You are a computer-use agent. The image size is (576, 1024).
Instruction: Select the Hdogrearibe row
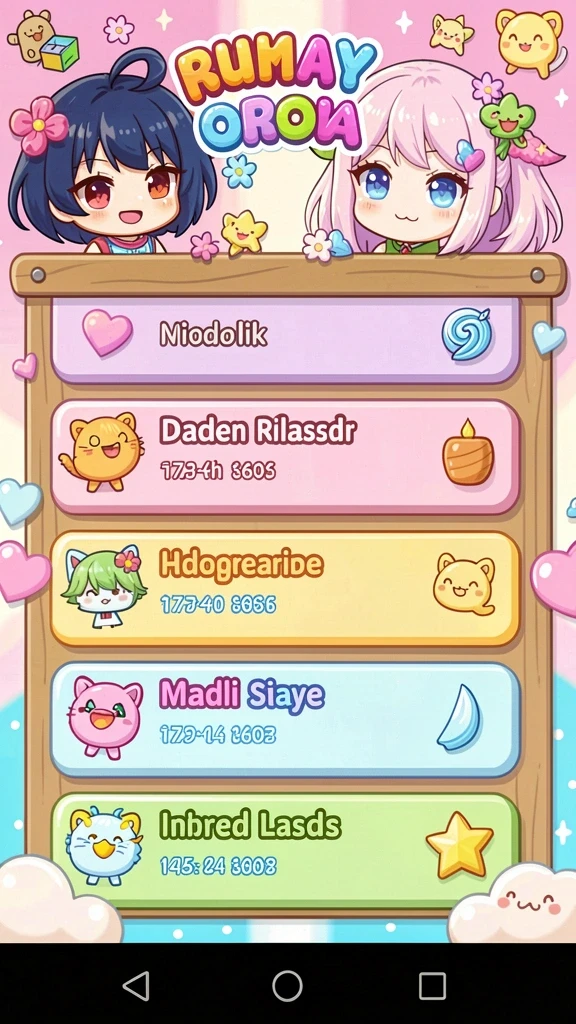tap(285, 588)
